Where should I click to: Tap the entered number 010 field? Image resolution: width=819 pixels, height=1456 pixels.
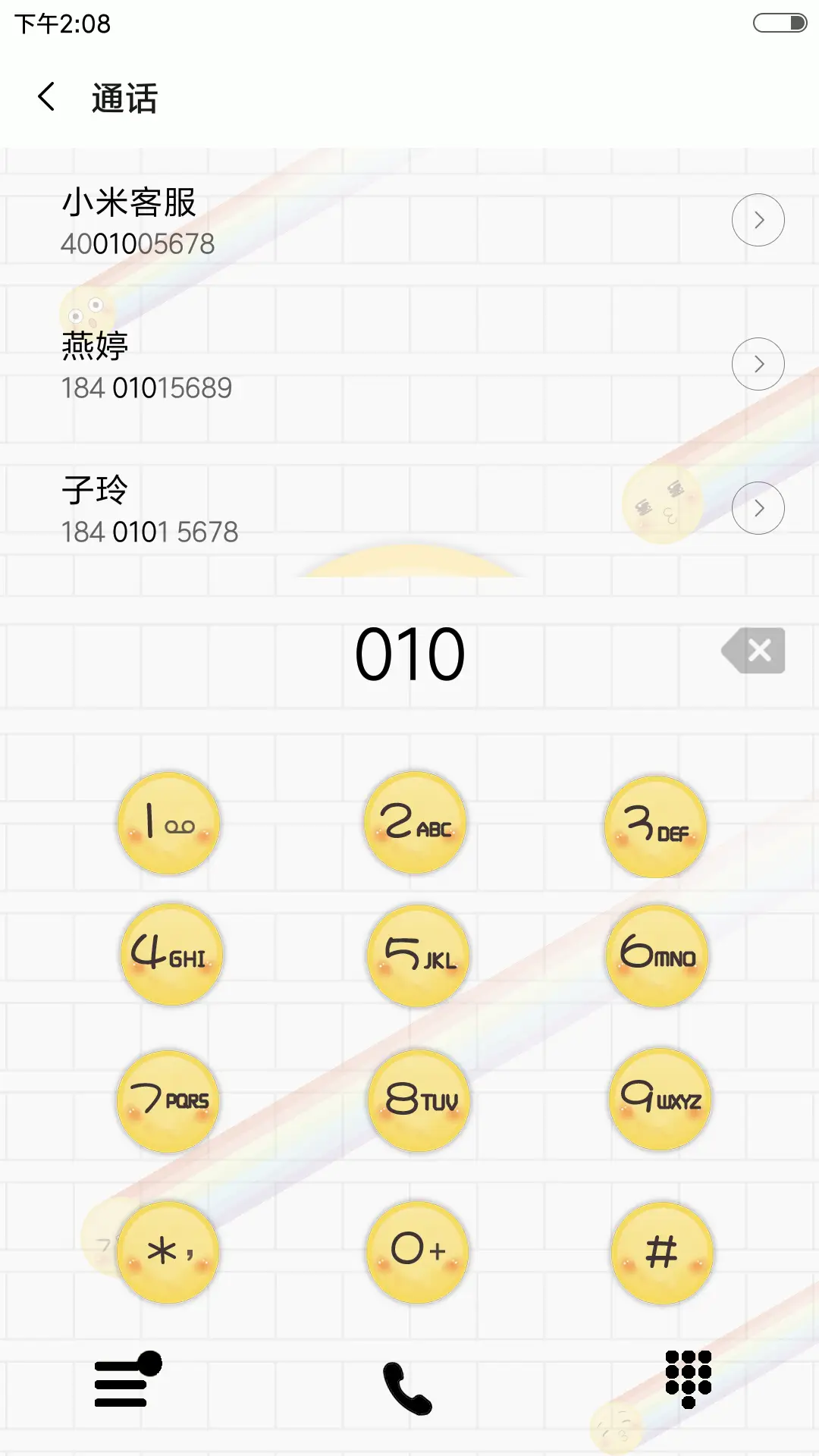[x=409, y=654]
